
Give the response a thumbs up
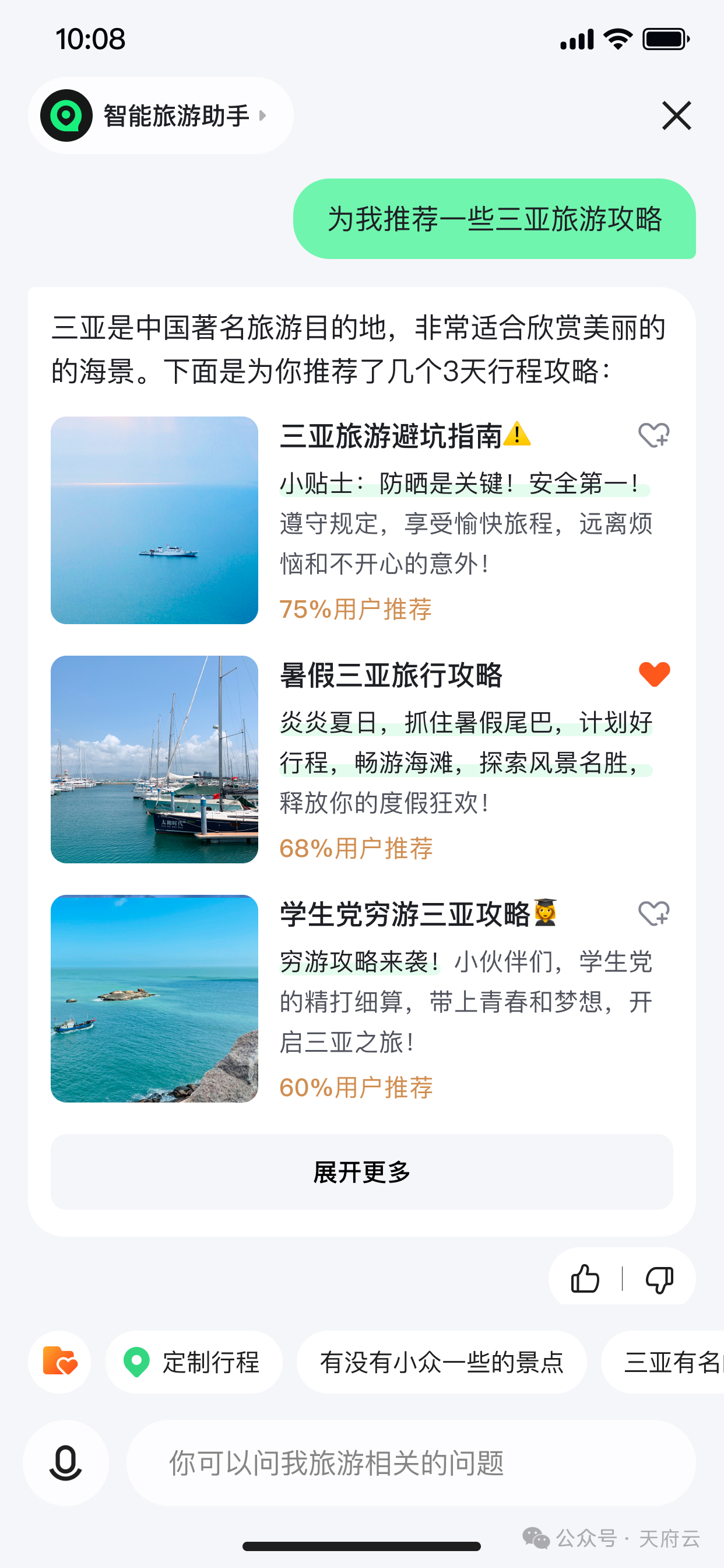pyautogui.click(x=585, y=1278)
